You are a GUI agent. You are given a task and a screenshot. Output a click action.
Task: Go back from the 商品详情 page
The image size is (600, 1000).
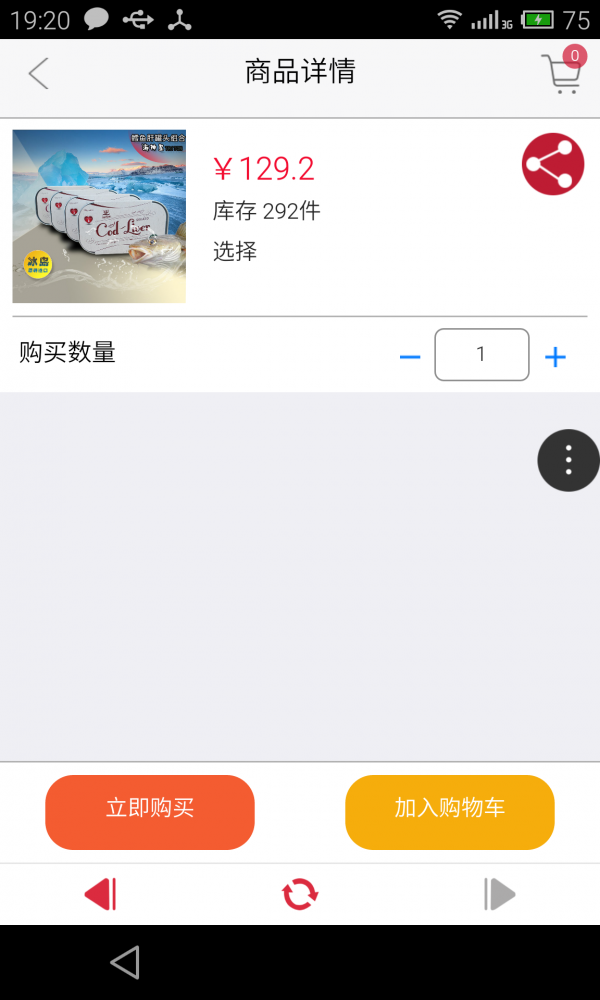click(x=38, y=74)
